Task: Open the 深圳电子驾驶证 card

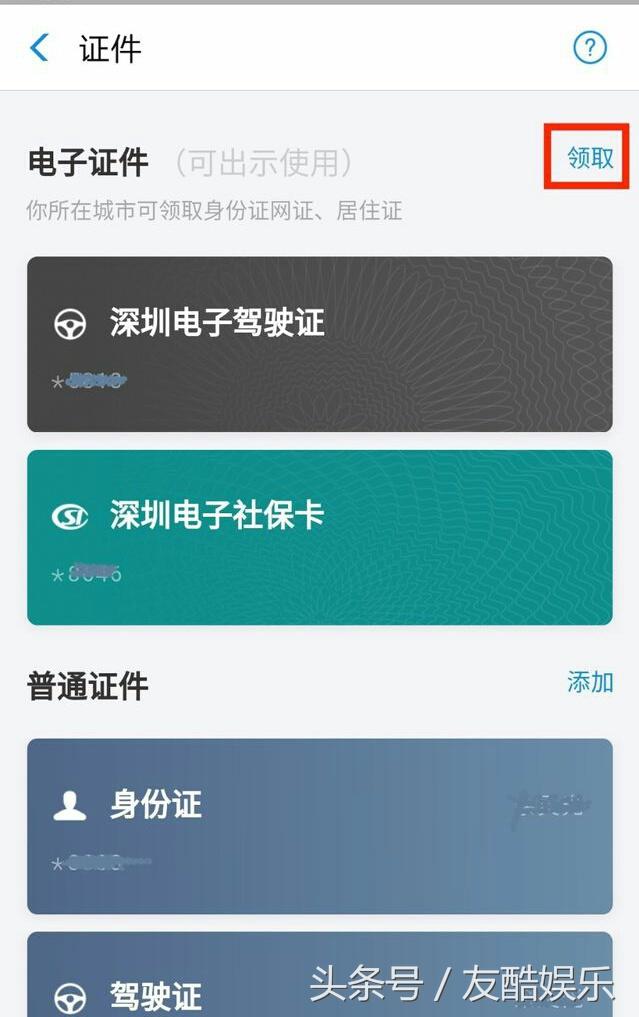Action: [319, 344]
